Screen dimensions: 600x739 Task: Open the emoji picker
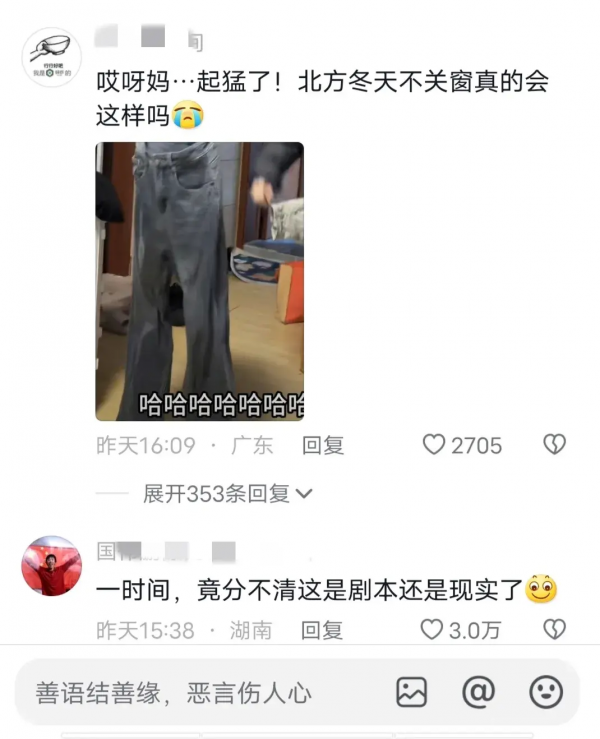pos(546,692)
